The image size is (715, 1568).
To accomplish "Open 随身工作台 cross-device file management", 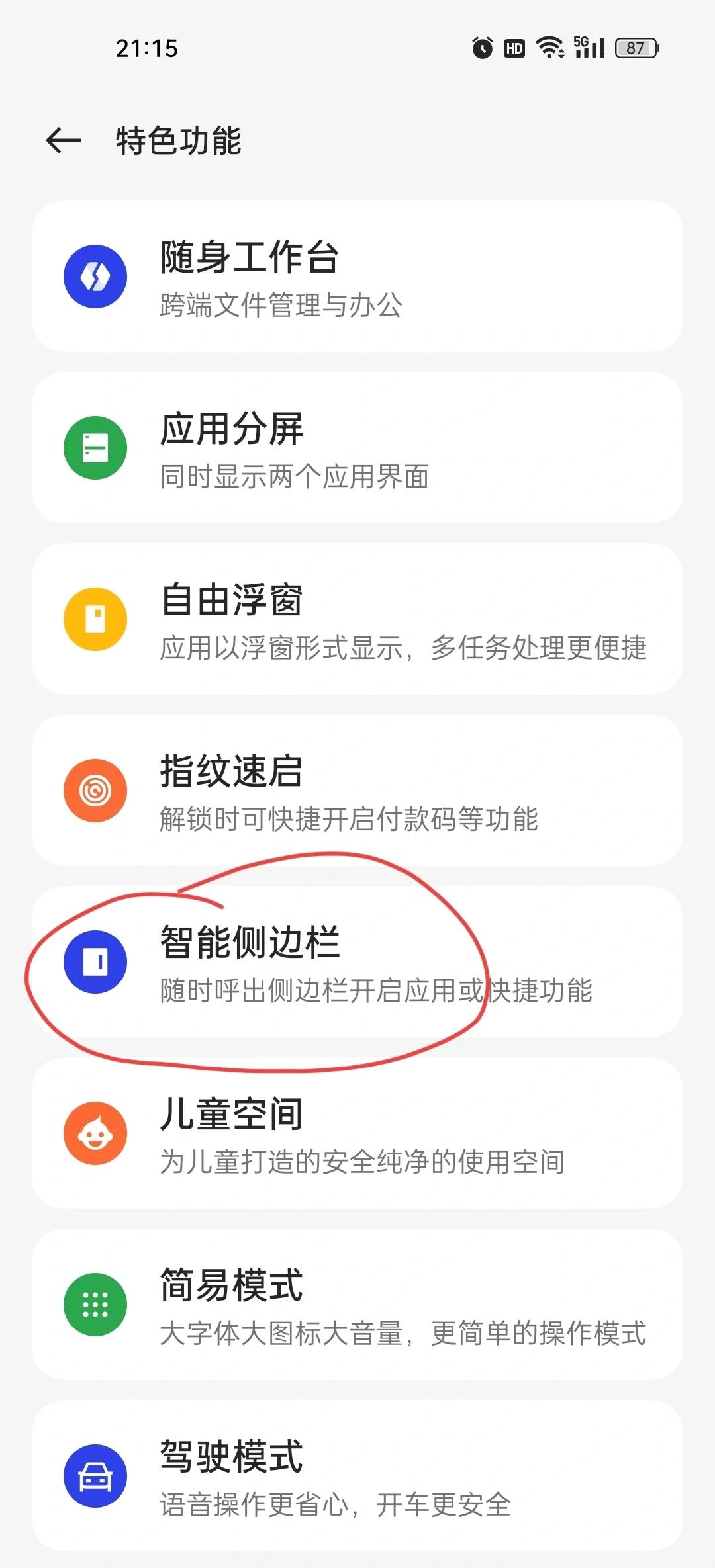I will (x=358, y=277).
